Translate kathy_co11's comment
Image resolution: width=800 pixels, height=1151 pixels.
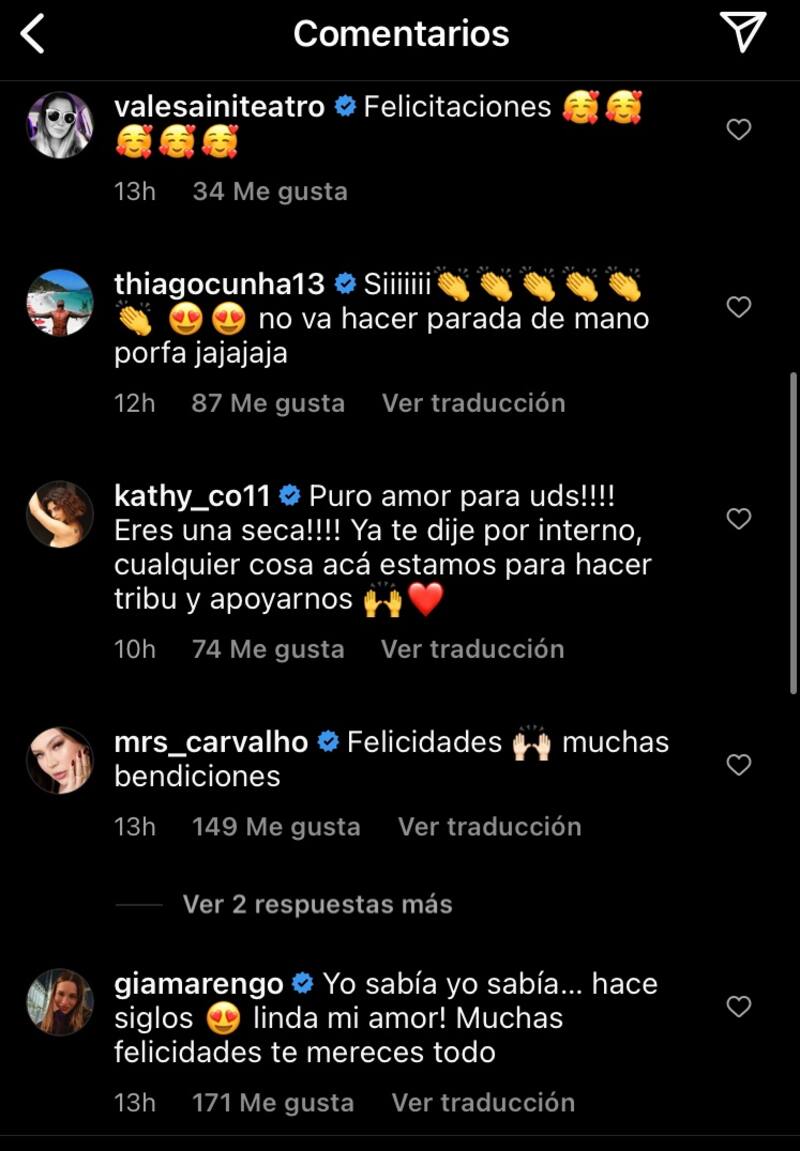coord(472,649)
